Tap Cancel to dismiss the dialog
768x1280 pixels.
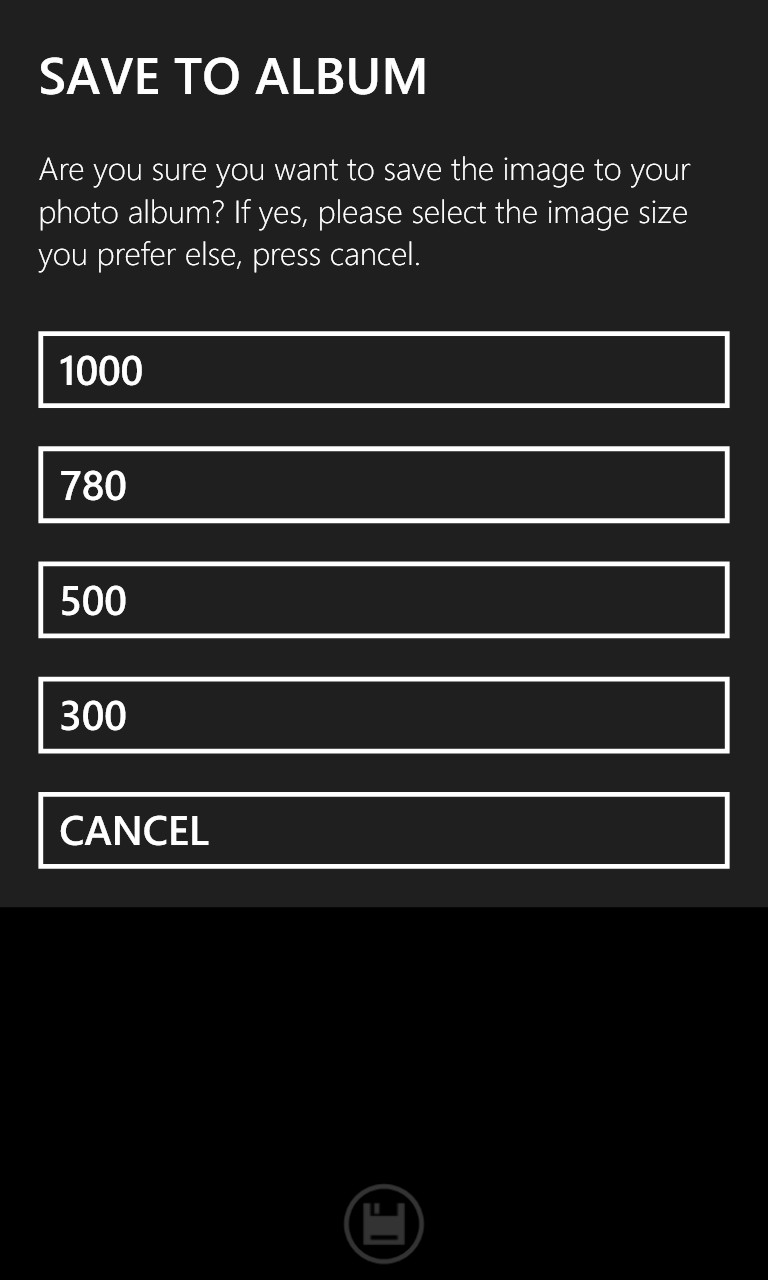click(384, 830)
